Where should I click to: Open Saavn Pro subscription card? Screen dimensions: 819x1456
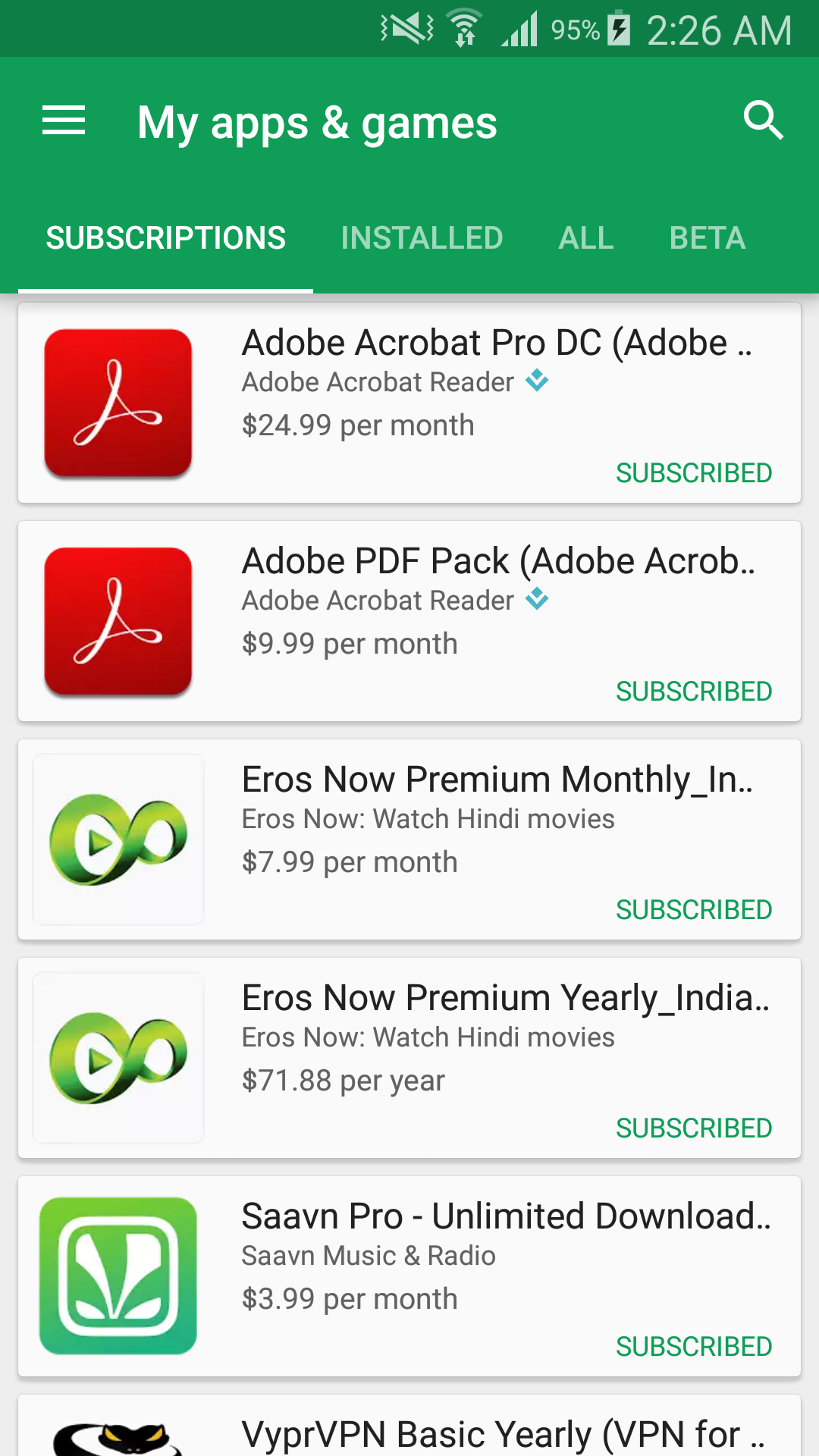click(x=409, y=1276)
